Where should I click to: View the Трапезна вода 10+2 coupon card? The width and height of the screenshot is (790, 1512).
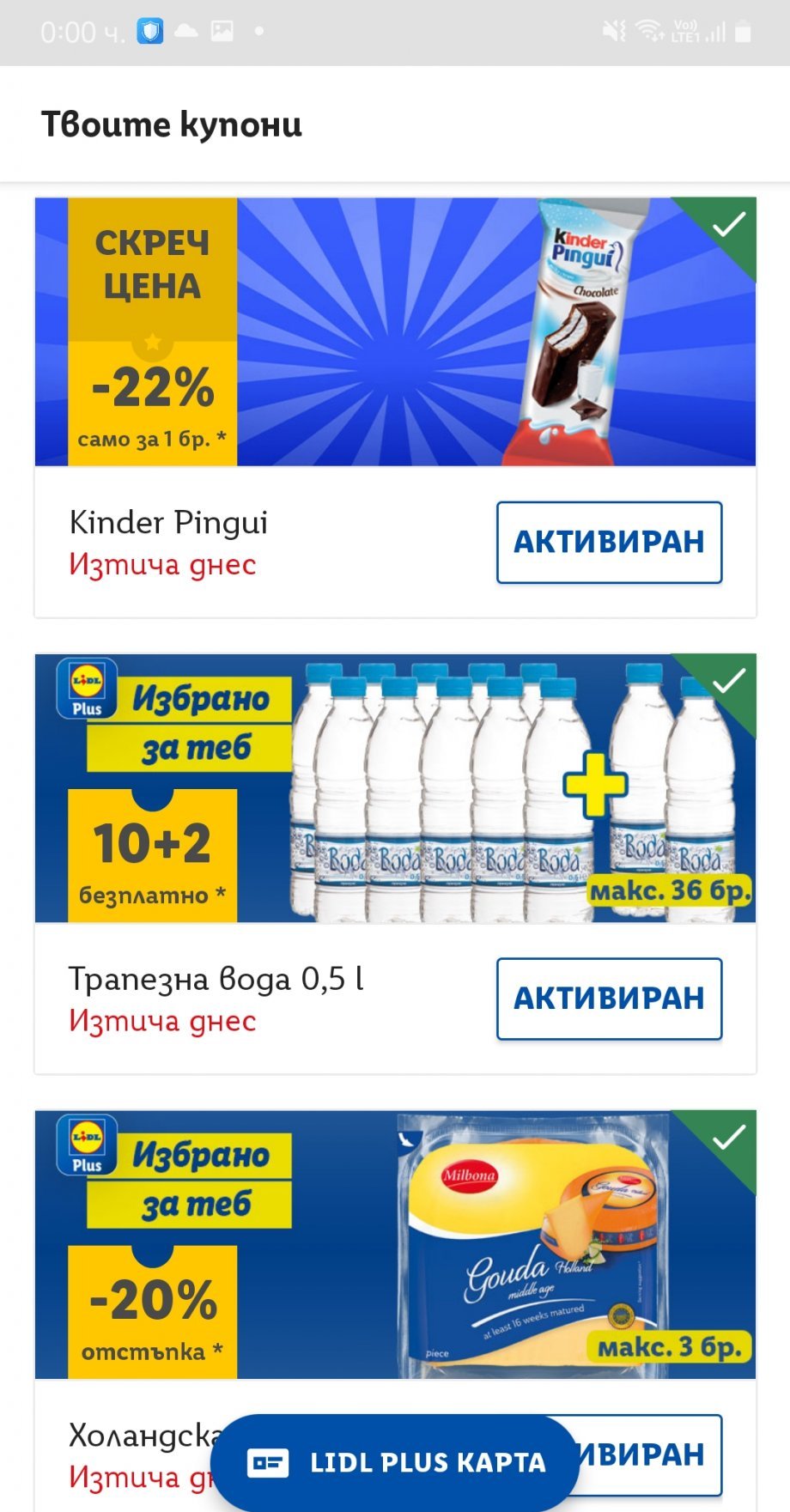click(395, 788)
